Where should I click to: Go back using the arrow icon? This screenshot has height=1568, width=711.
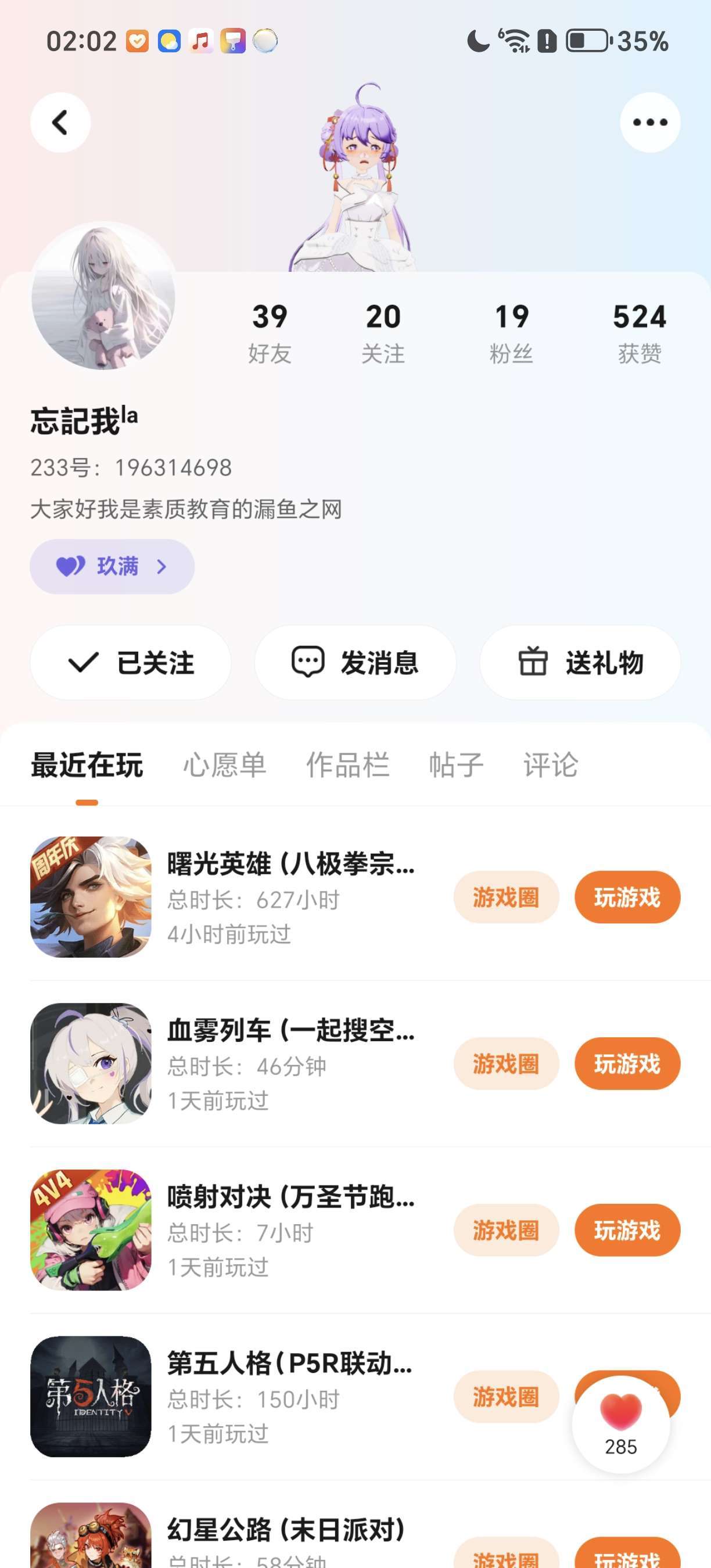(x=60, y=123)
